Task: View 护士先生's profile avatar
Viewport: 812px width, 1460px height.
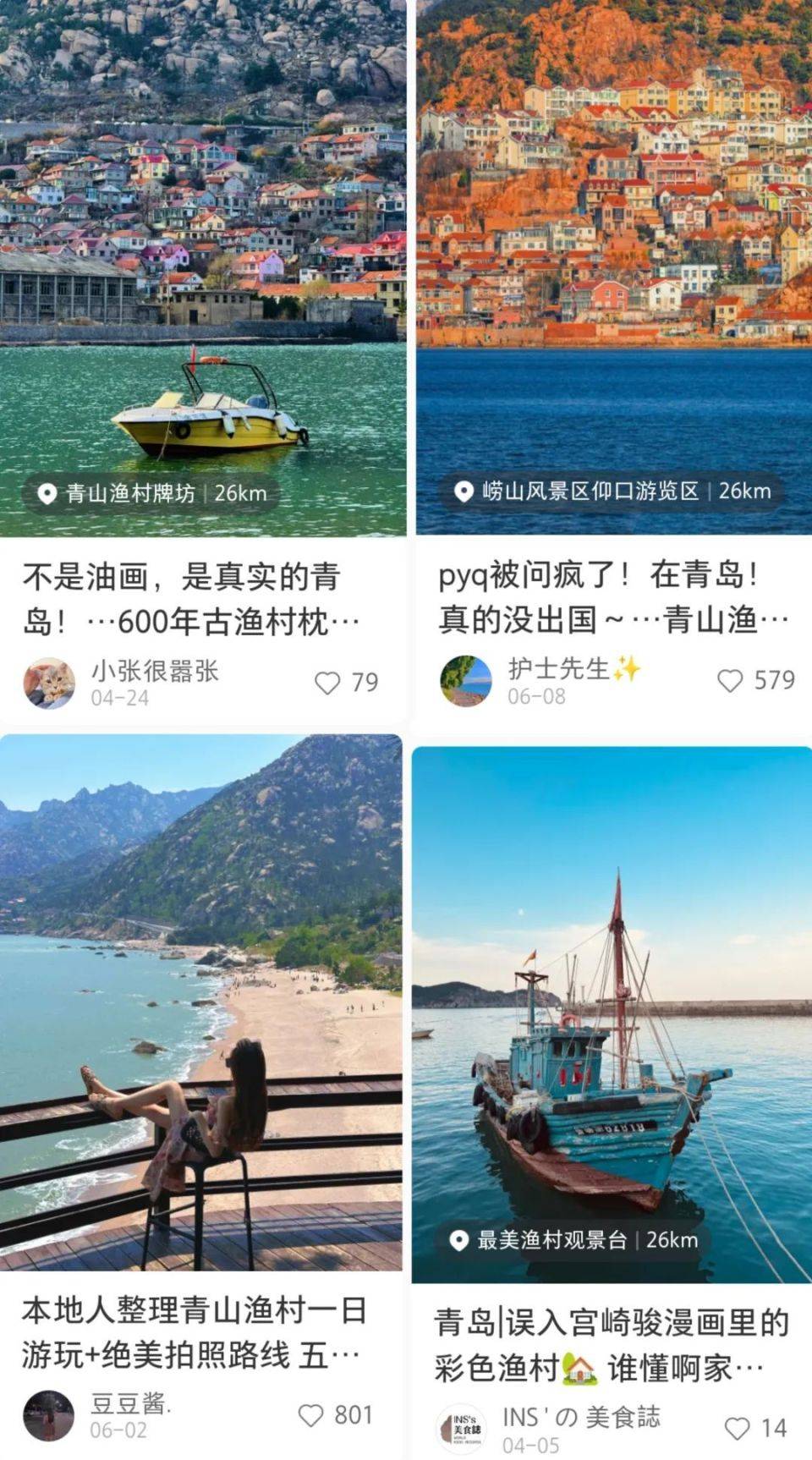Action: point(466,681)
